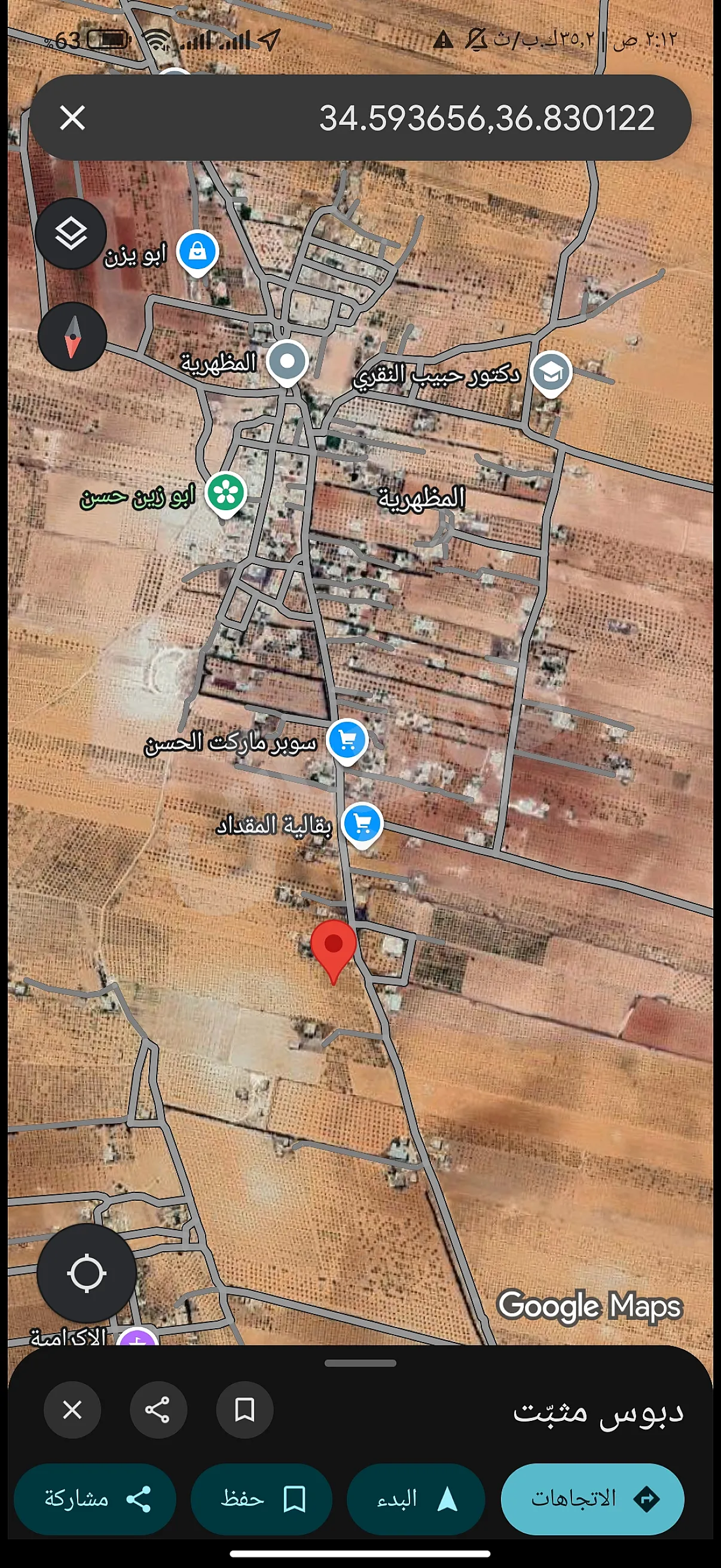The image size is (721, 1568).
Task: Tap the coordinates search field
Action: click(426, 118)
